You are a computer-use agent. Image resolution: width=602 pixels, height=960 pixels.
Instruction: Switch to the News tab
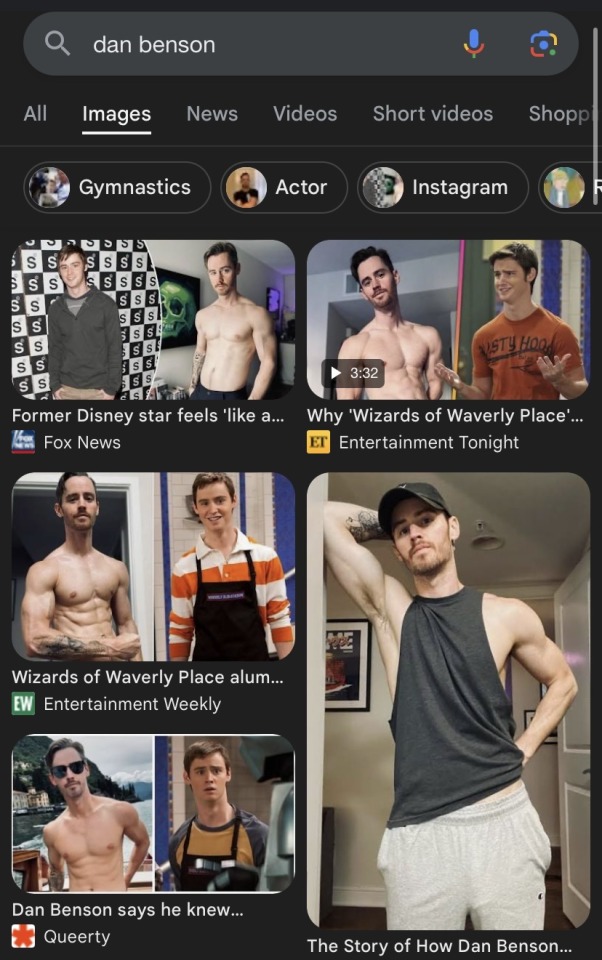point(212,114)
